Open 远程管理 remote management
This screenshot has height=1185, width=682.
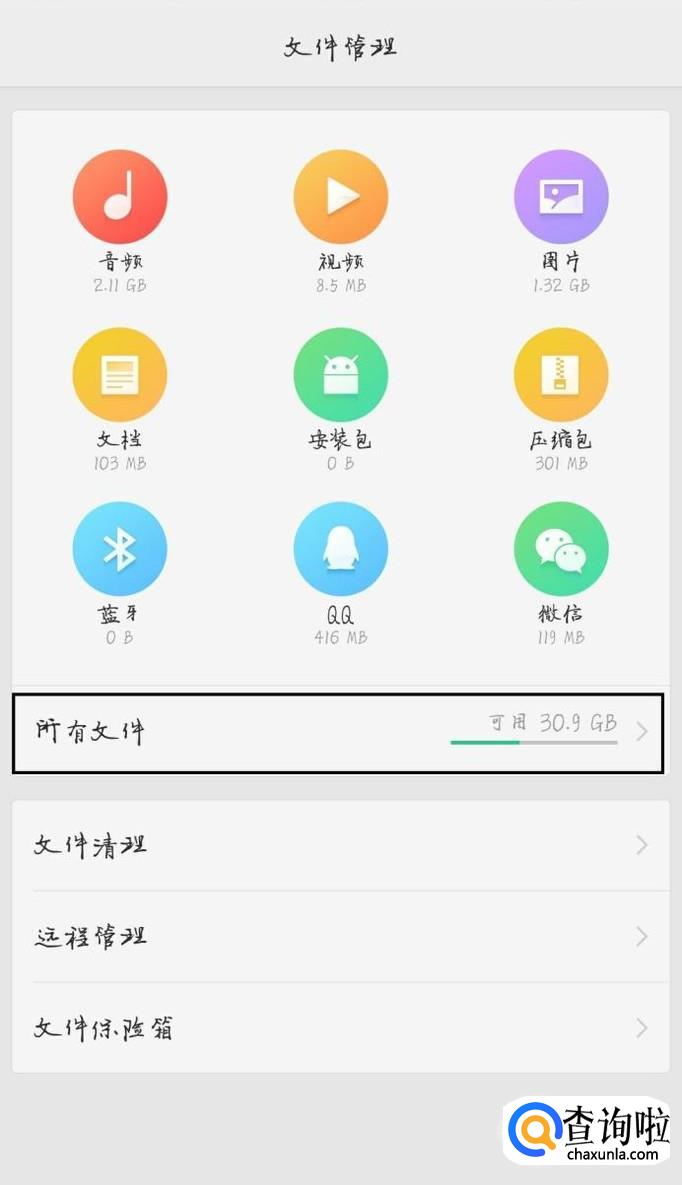point(340,937)
